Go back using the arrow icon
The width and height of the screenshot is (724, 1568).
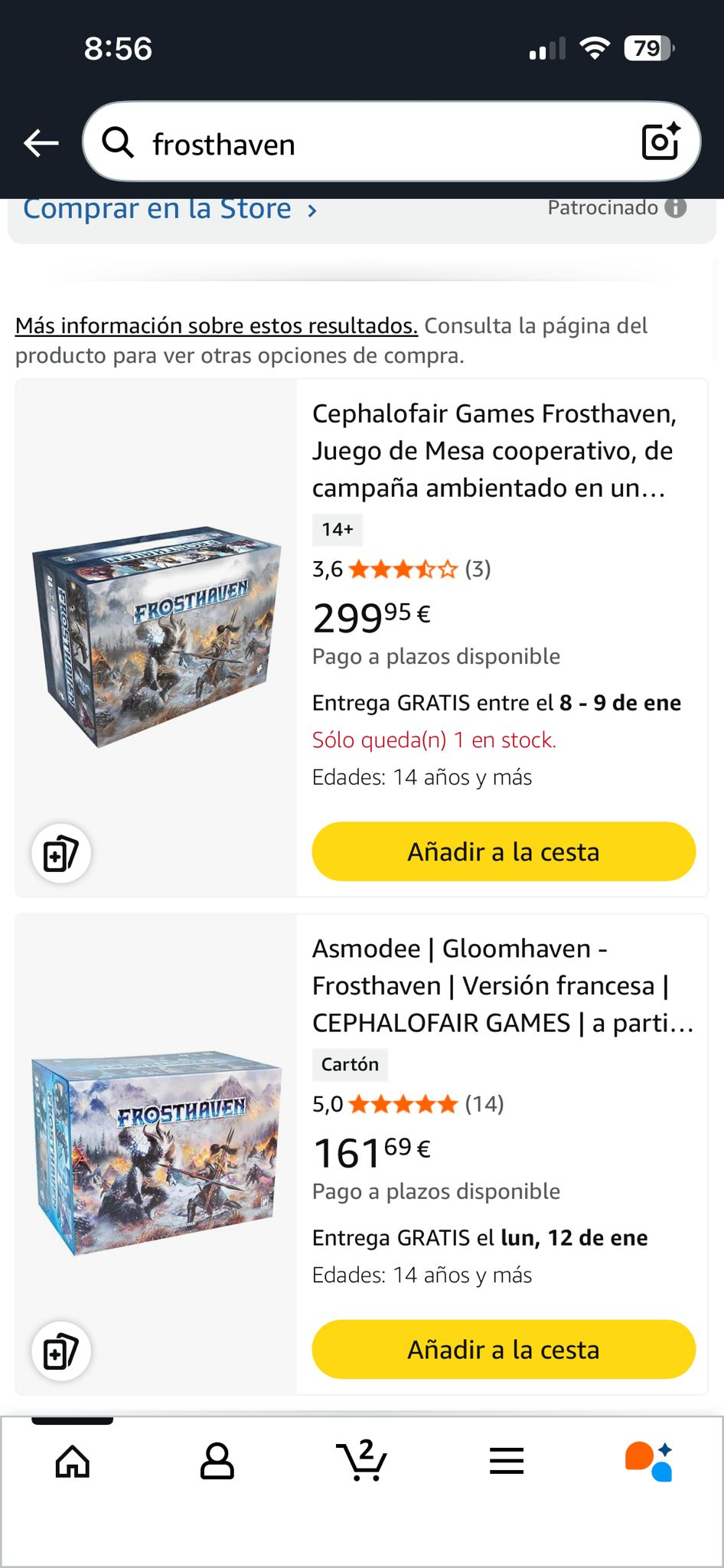41,142
